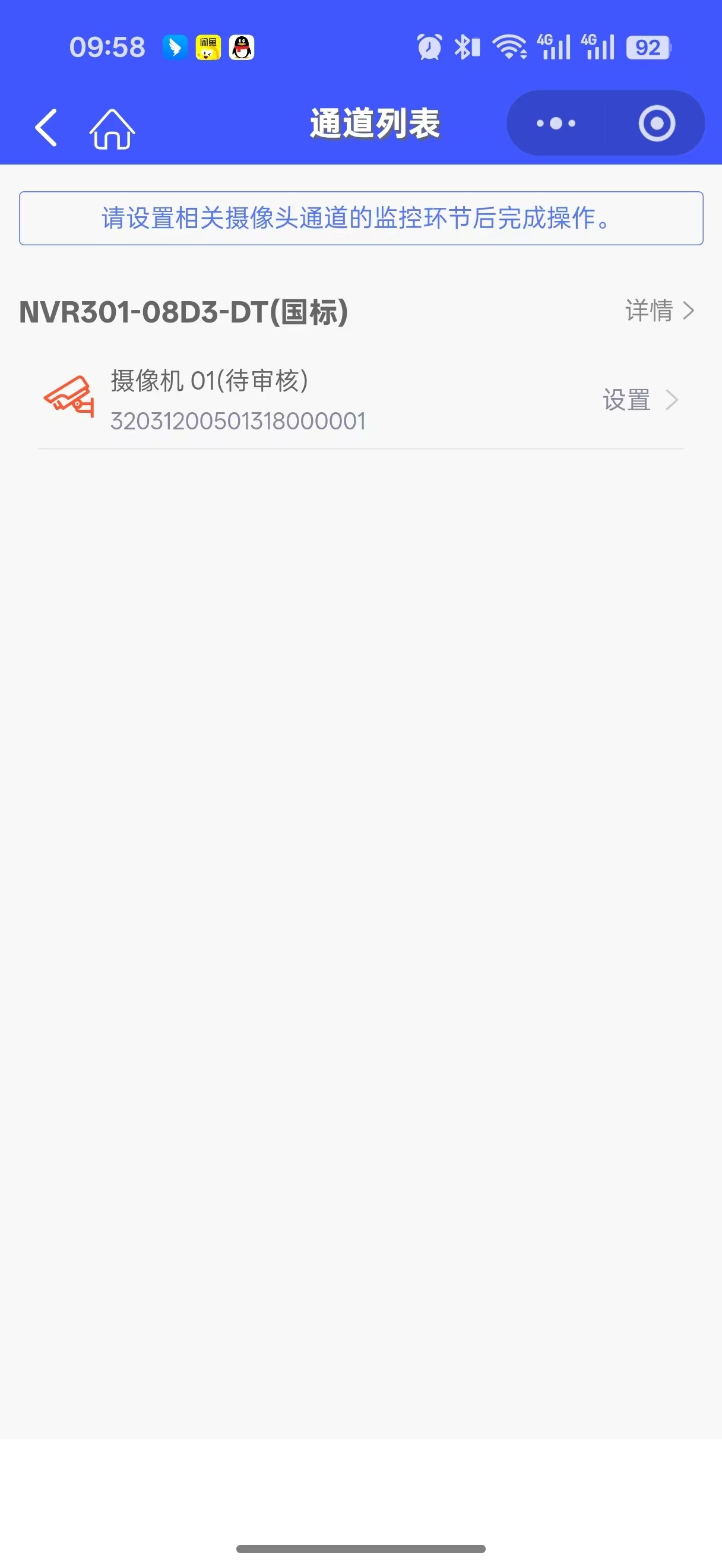
Task: Go back using the arrow
Action: pos(46,127)
